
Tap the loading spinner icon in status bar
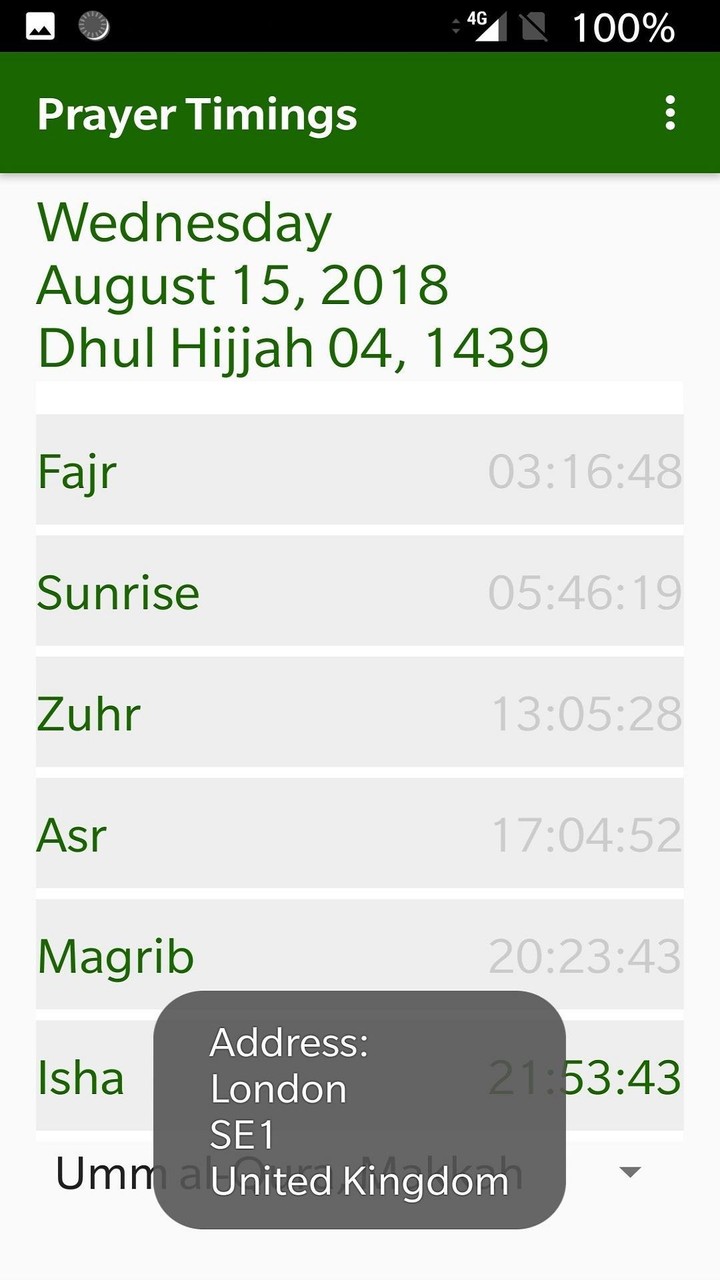[93, 26]
